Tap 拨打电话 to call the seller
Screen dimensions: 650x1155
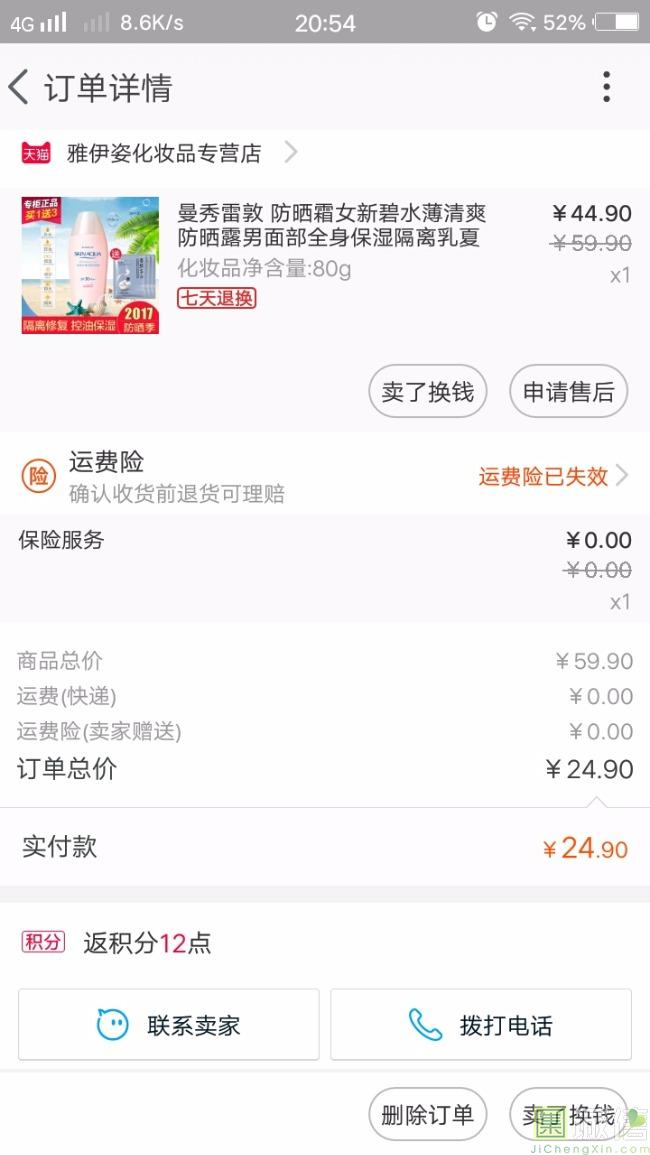click(x=481, y=1025)
